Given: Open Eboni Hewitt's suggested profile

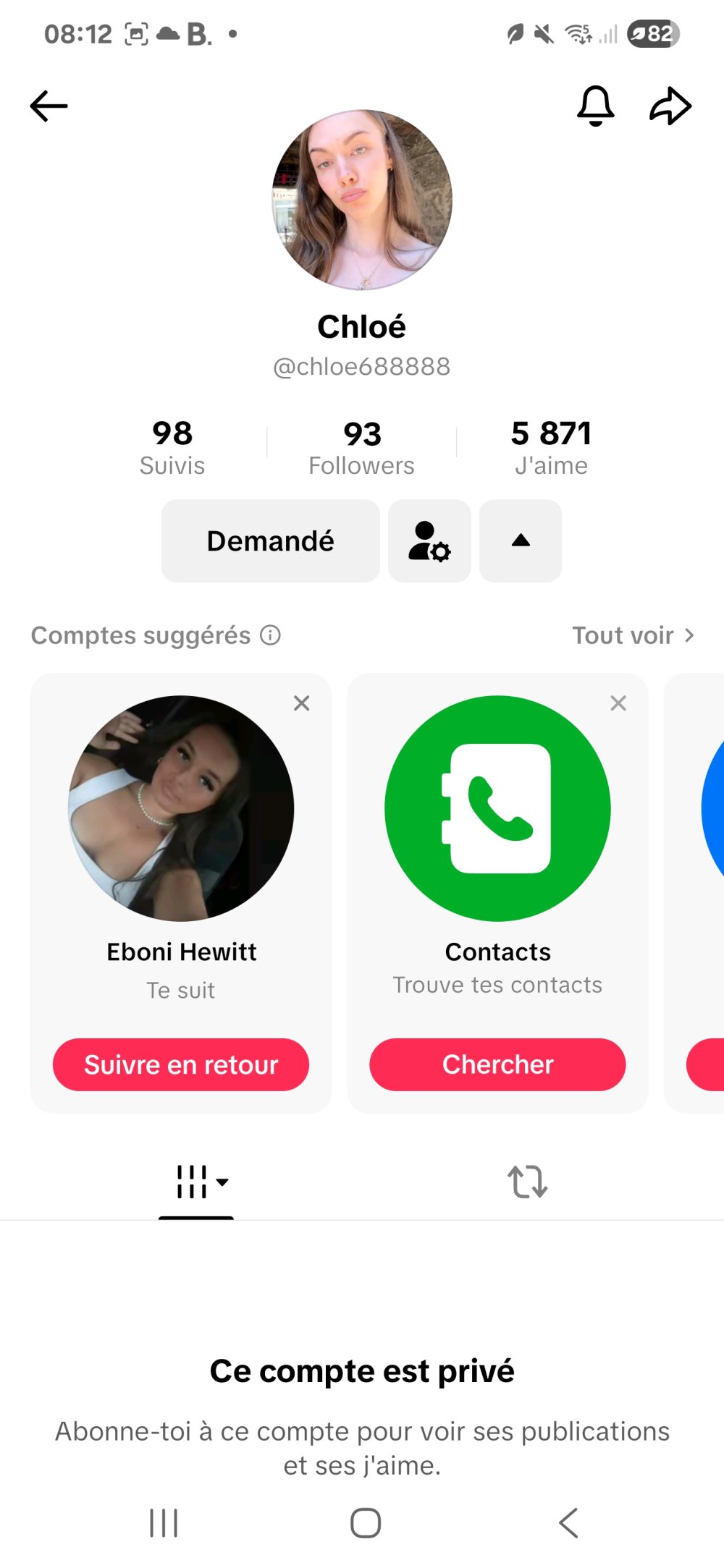Looking at the screenshot, I should point(181,808).
